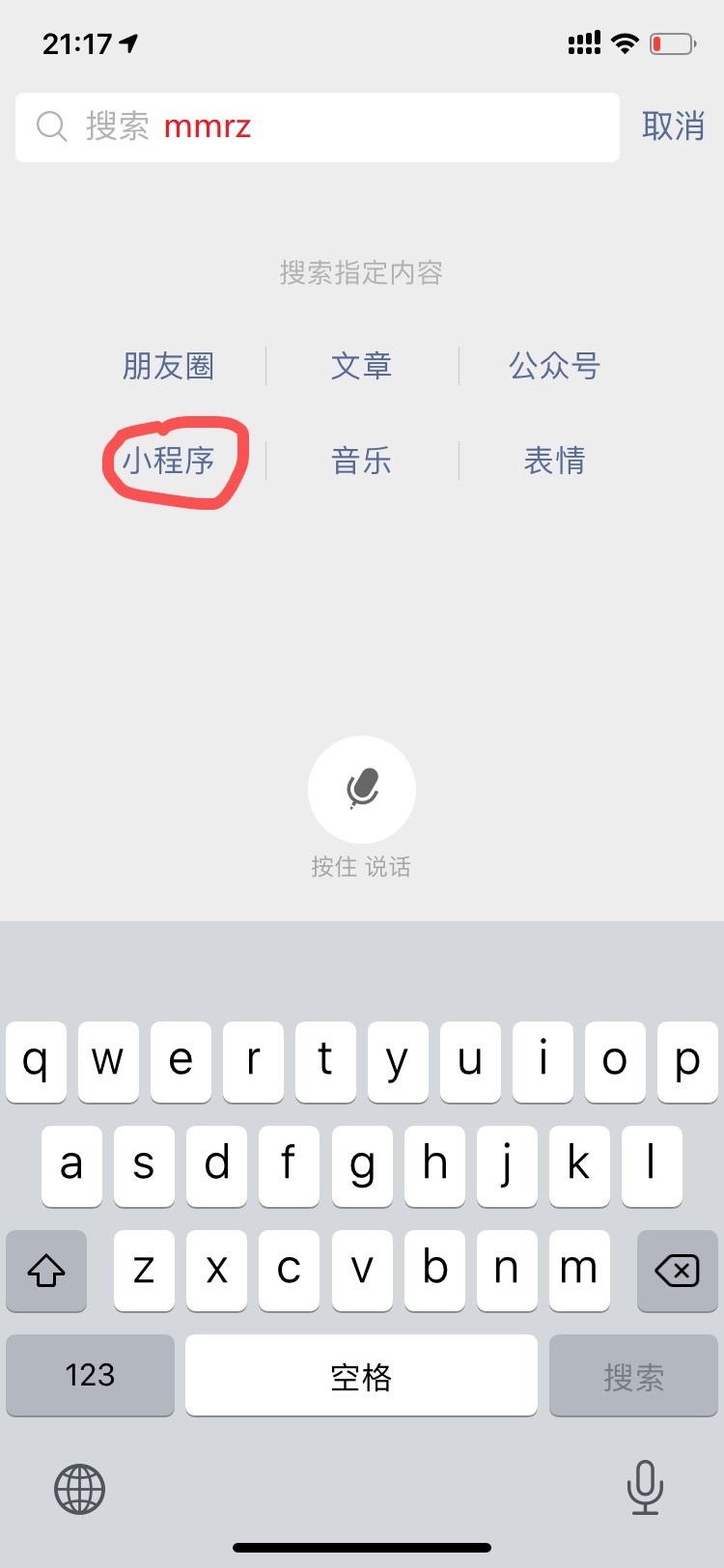Delete a character with the backspace key
Screen dimensions: 724x1568
point(677,1270)
